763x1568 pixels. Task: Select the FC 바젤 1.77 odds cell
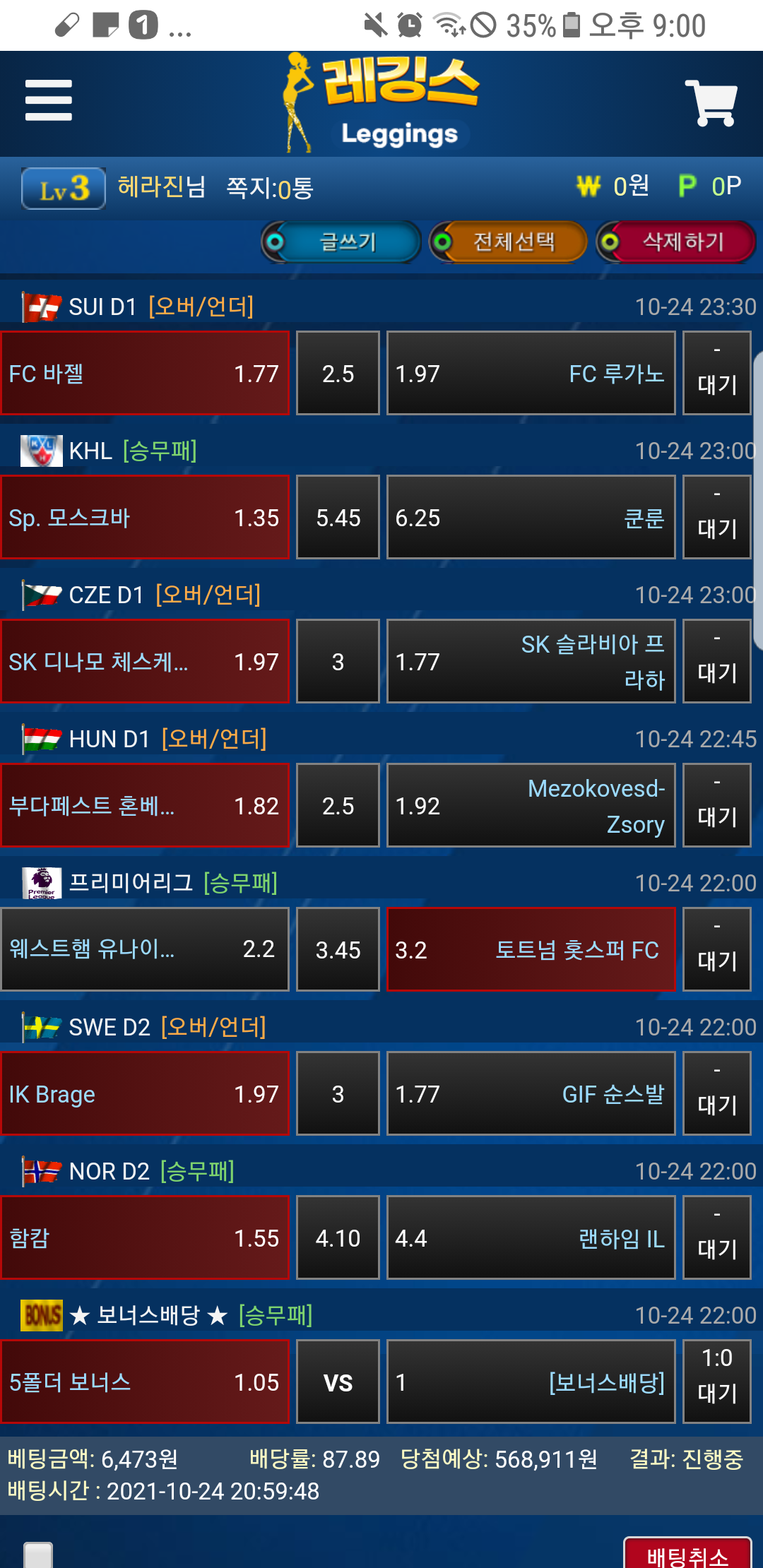(145, 373)
